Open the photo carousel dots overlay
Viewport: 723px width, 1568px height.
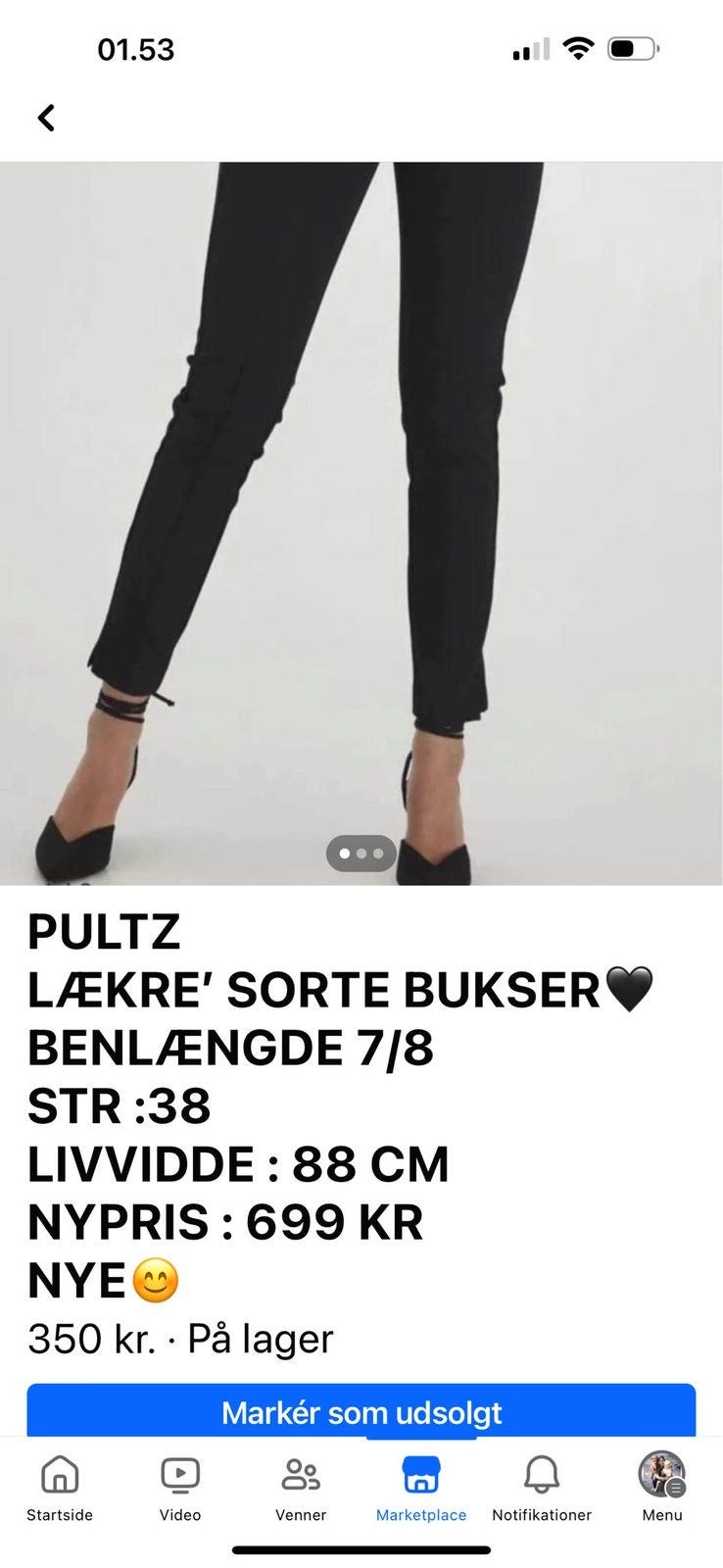(x=361, y=854)
